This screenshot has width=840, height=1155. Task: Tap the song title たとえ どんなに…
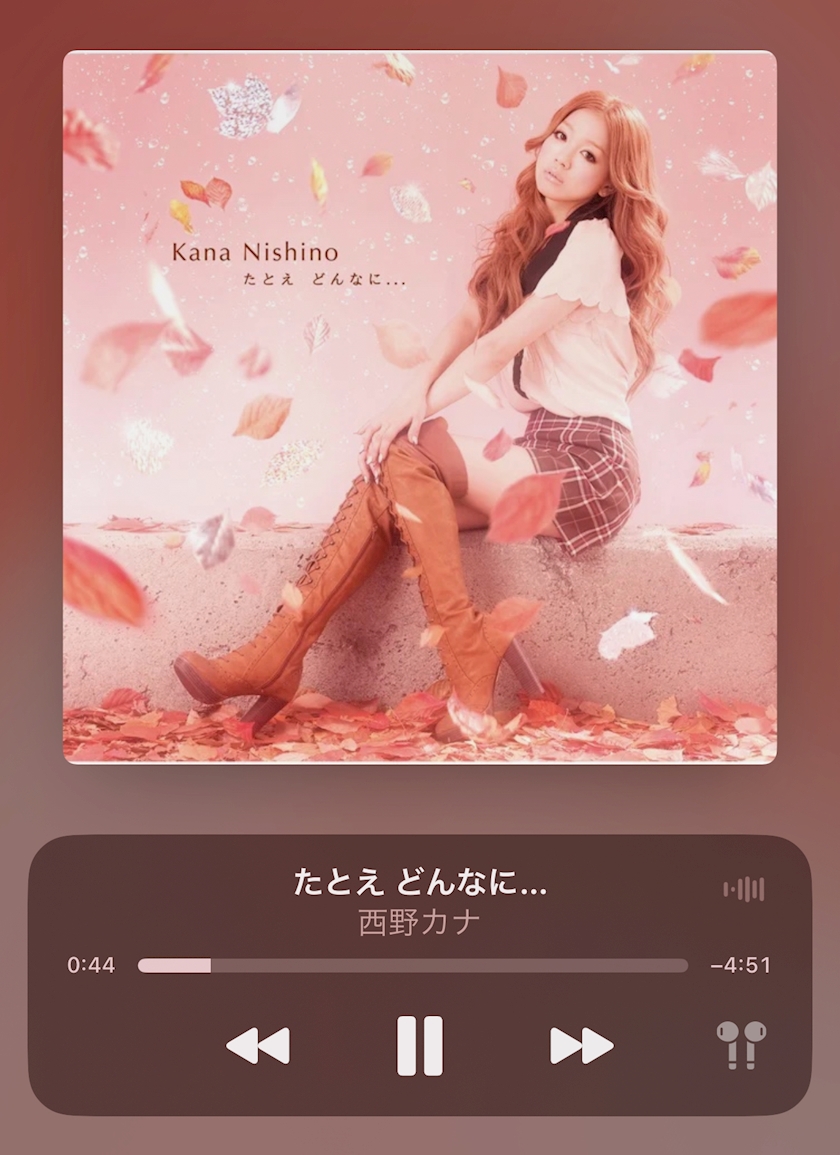pos(419,883)
